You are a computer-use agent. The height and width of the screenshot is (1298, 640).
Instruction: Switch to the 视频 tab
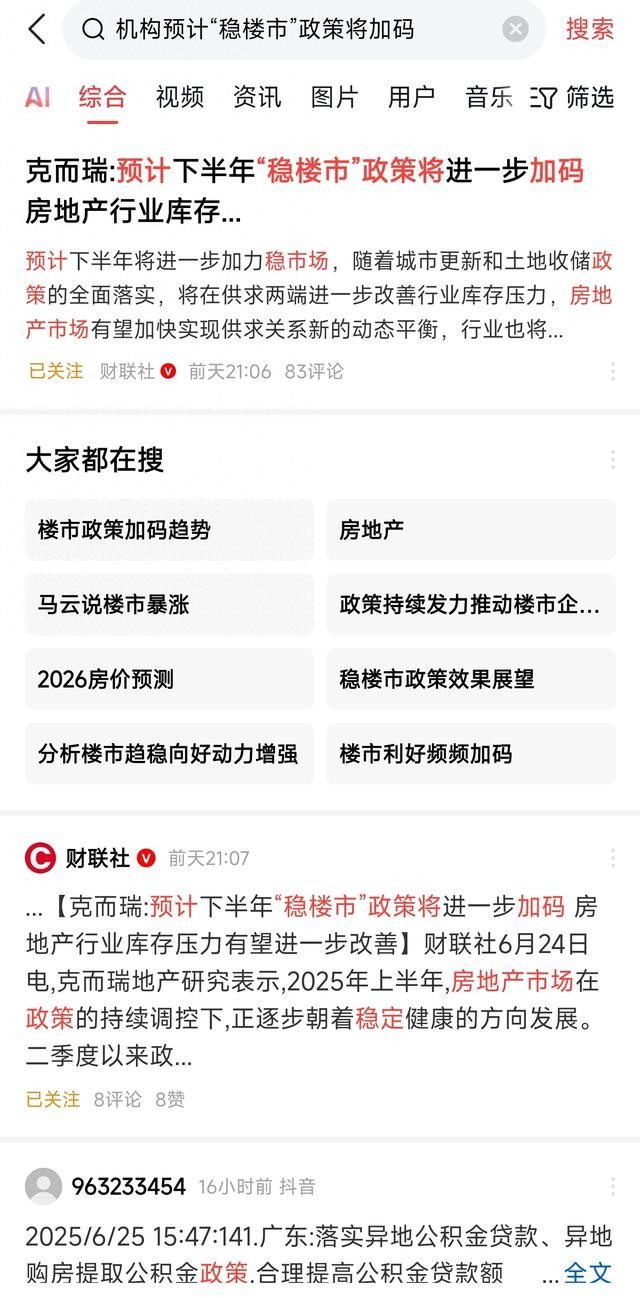[x=180, y=97]
